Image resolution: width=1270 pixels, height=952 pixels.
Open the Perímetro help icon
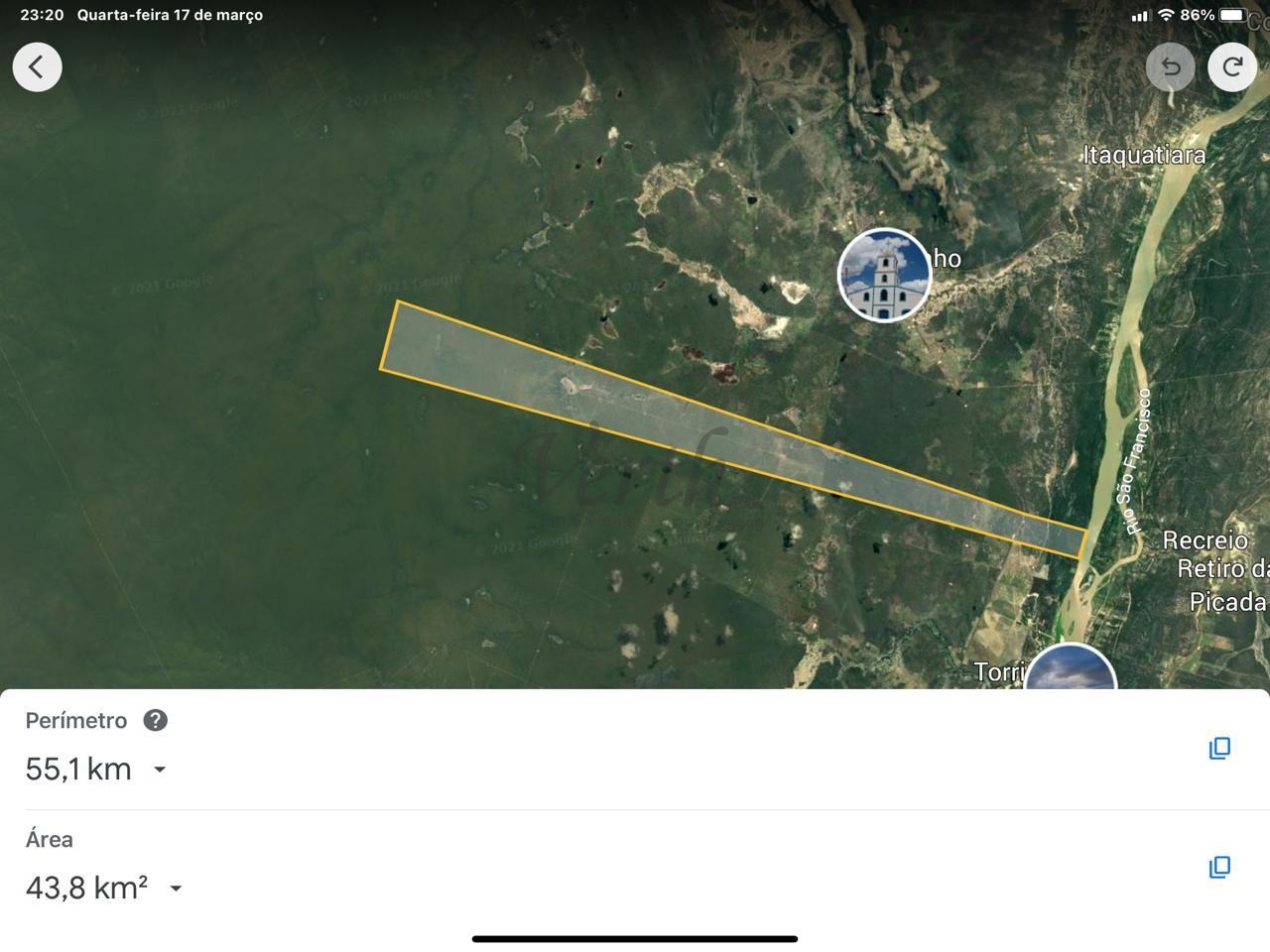click(x=155, y=720)
